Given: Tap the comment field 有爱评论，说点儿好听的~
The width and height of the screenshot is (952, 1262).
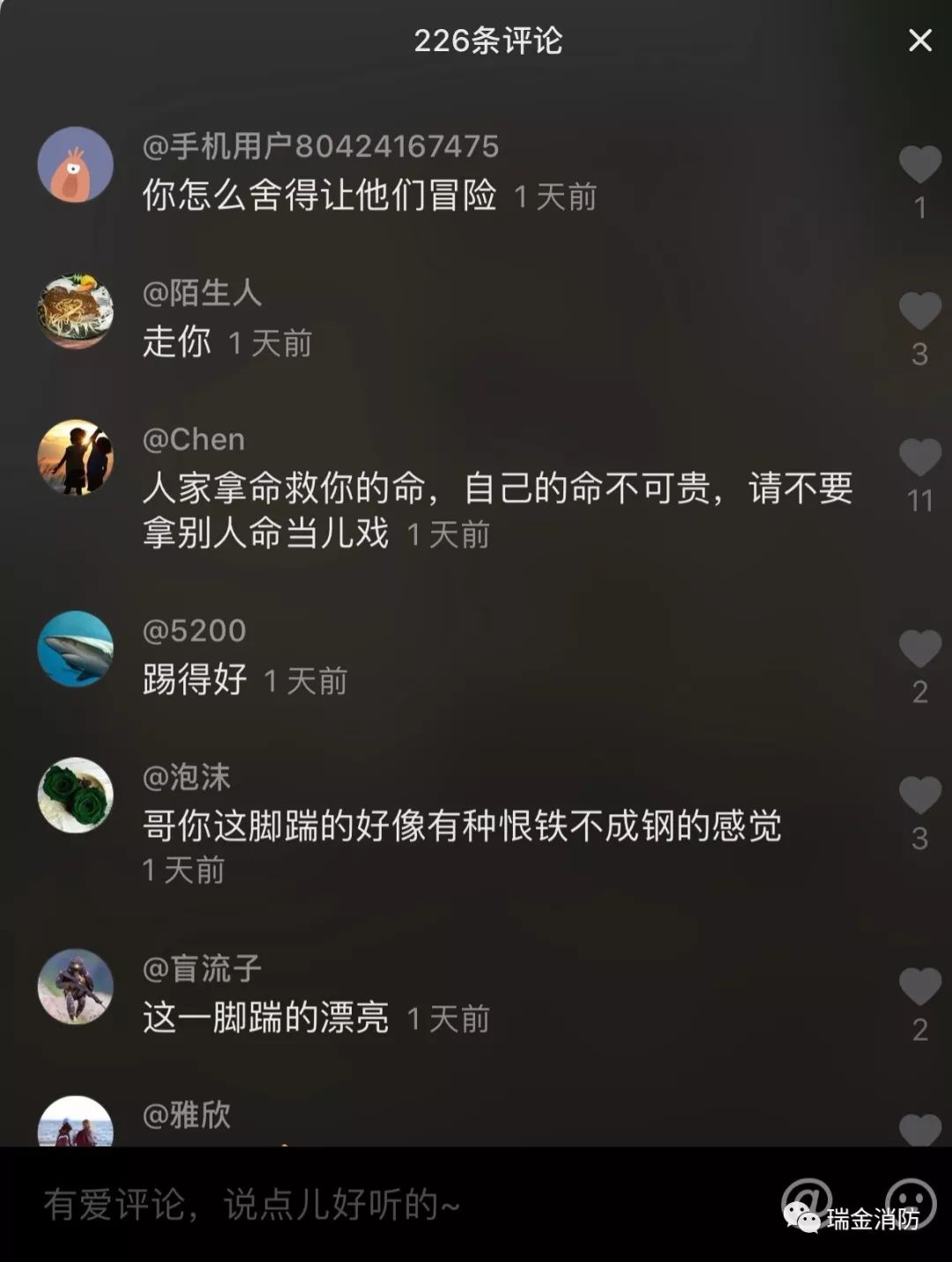Looking at the screenshot, I should (x=353, y=1205).
